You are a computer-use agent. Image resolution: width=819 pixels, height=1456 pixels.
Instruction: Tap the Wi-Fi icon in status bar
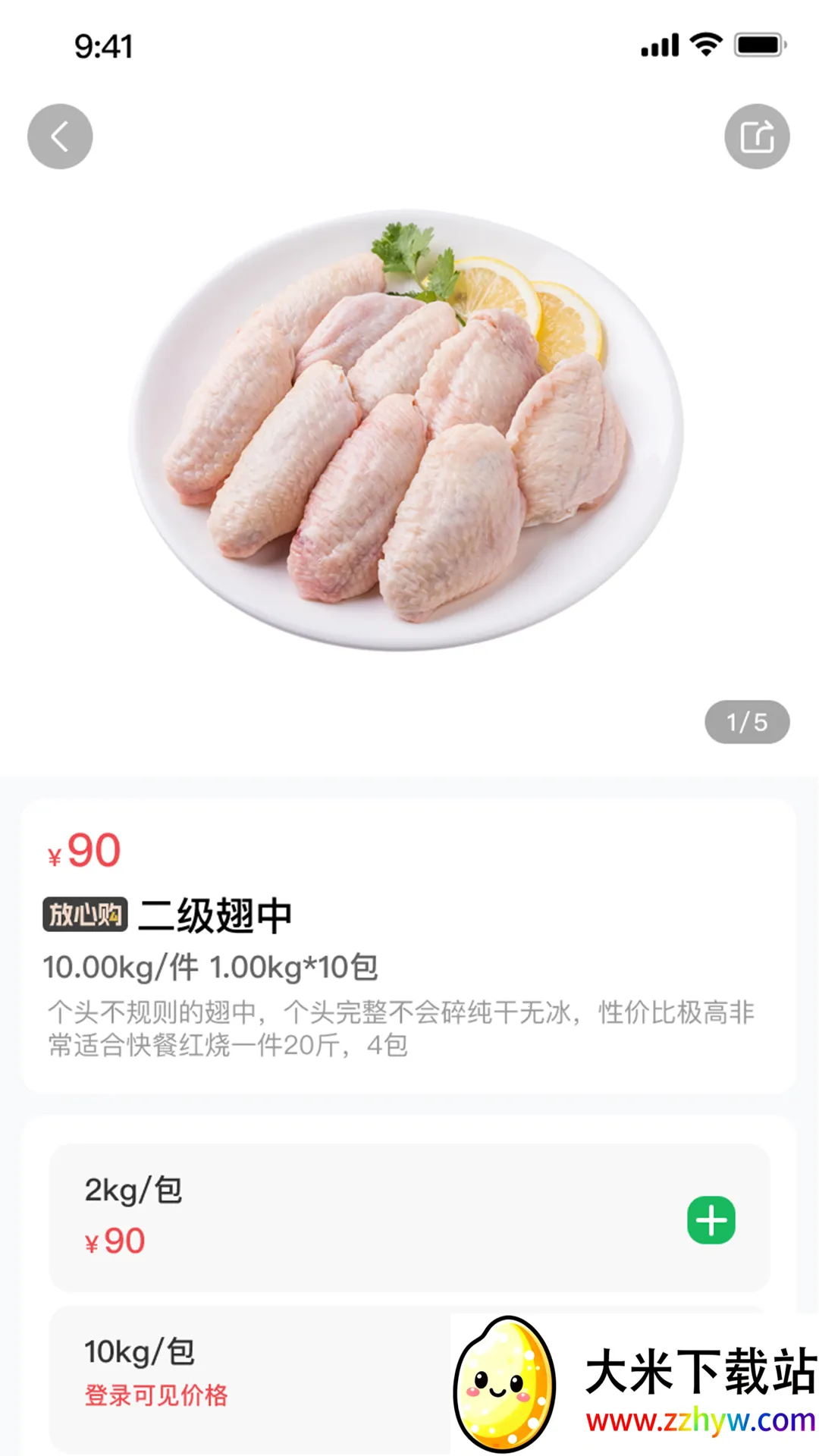[704, 45]
